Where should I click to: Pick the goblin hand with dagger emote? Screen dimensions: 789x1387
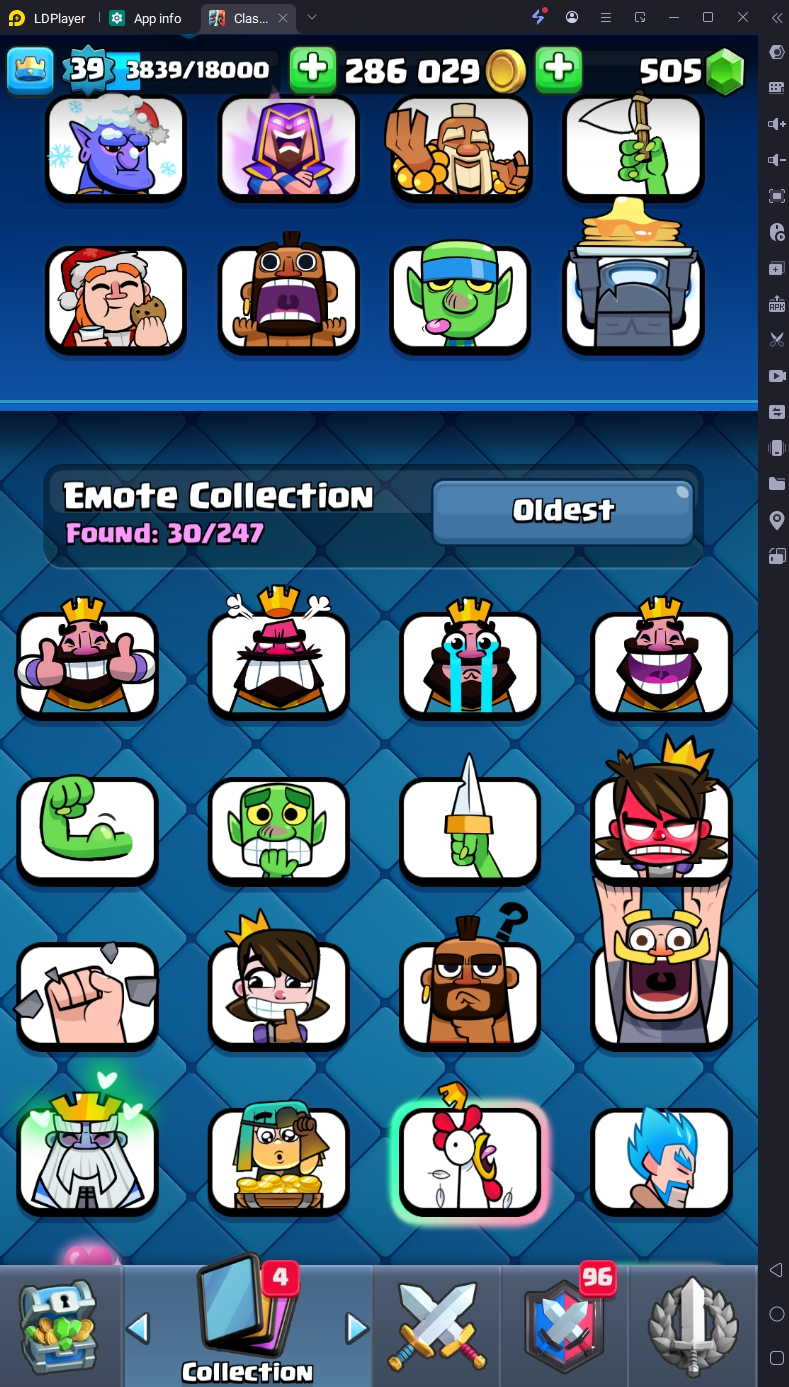click(470, 830)
